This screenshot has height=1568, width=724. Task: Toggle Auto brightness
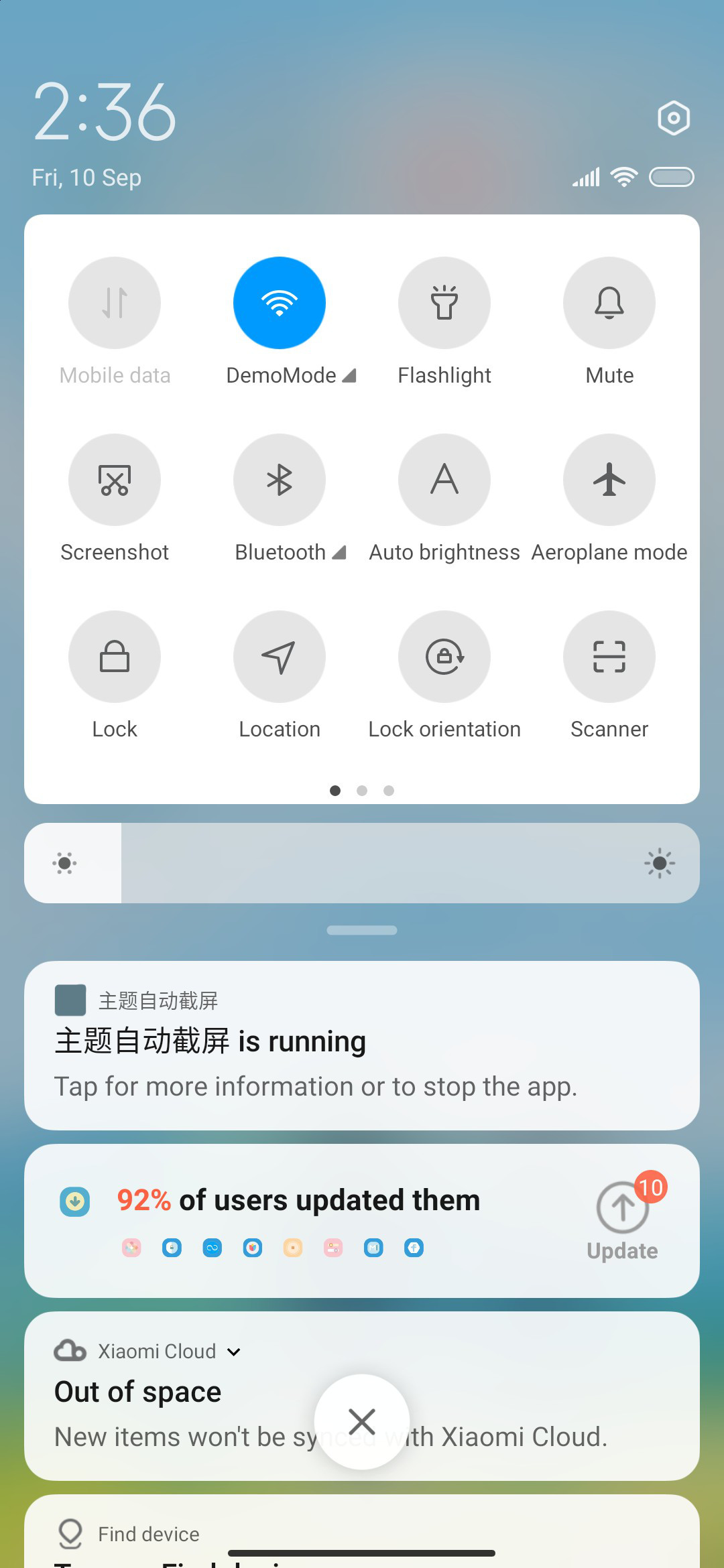coord(444,480)
